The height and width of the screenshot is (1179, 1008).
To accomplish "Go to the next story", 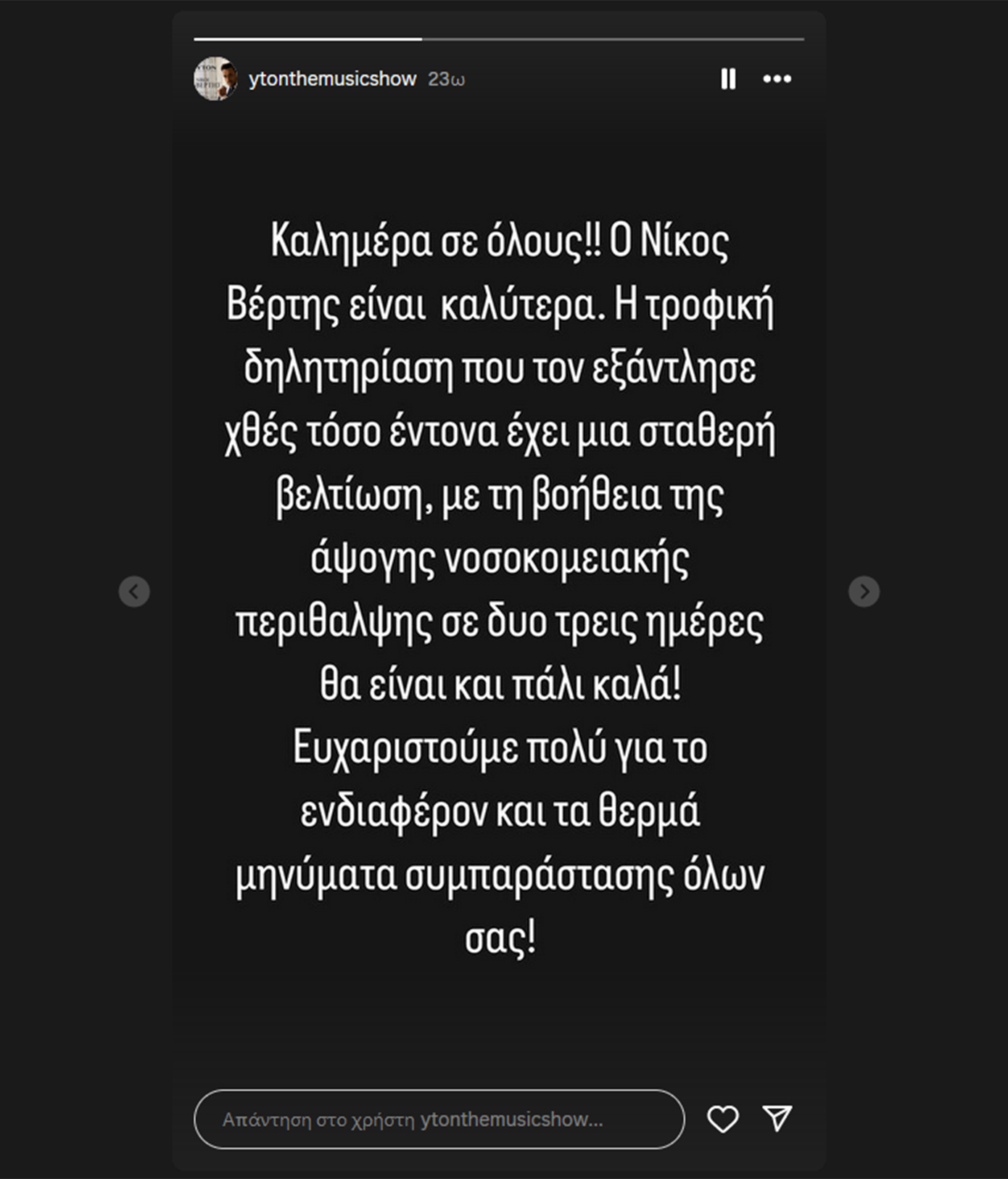I will 864,592.
